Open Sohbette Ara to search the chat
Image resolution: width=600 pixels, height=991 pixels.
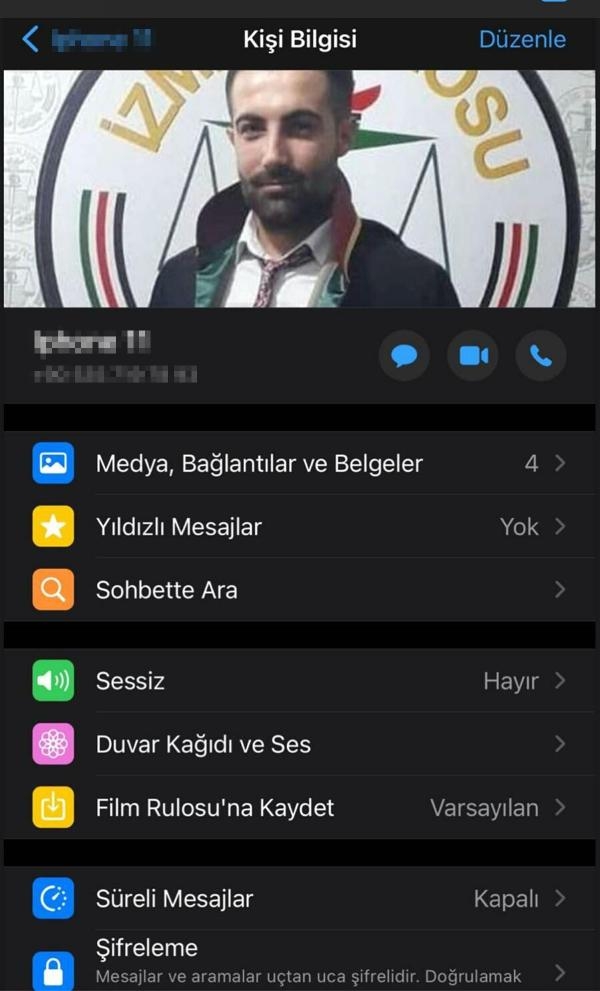tap(300, 590)
